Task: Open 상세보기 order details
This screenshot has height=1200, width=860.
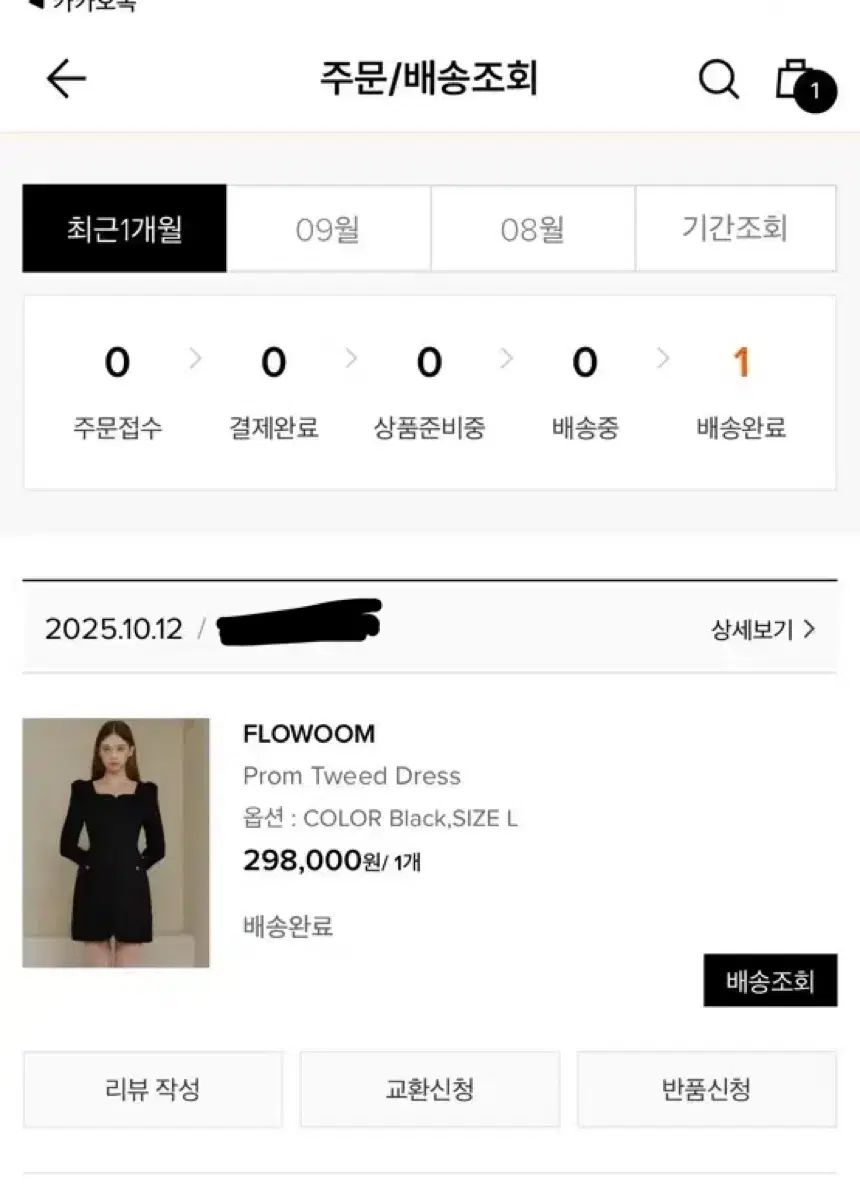Action: click(763, 630)
